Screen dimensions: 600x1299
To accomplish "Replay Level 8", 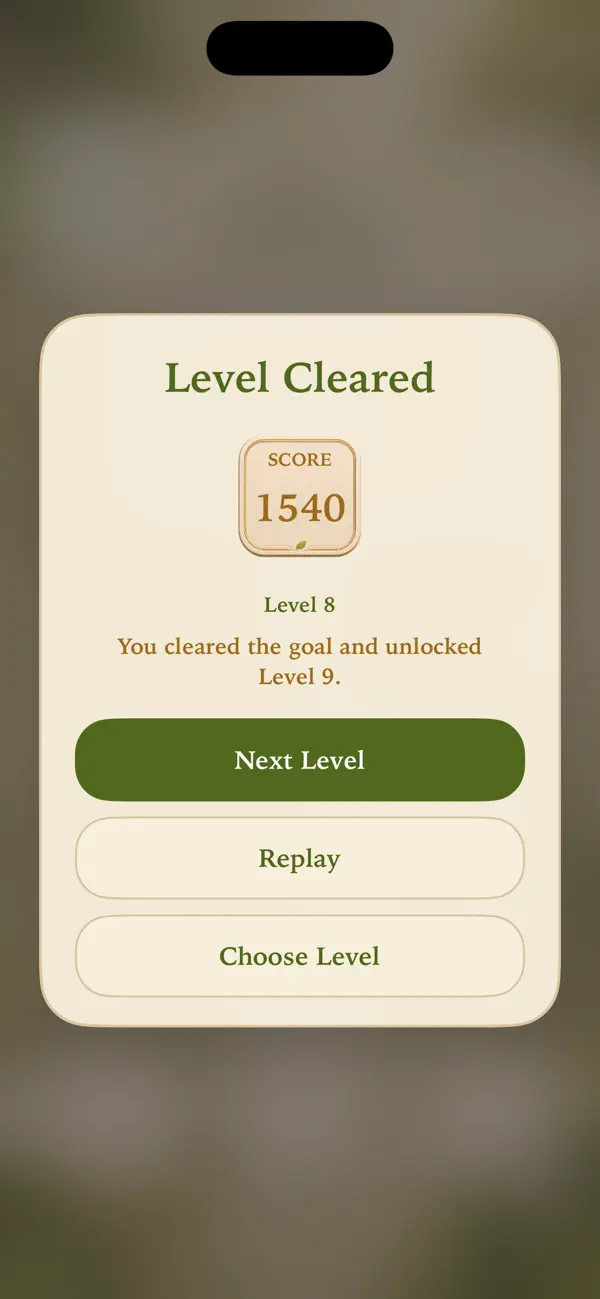I will [x=300, y=858].
